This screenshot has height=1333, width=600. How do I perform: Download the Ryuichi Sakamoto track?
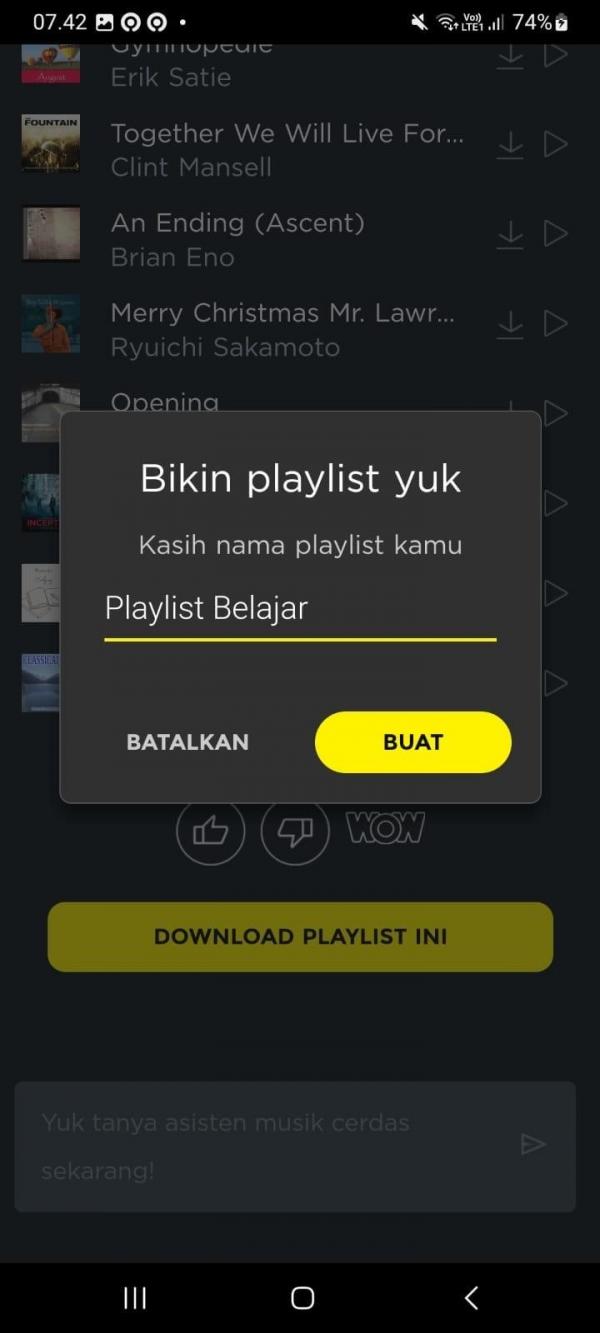pos(510,324)
